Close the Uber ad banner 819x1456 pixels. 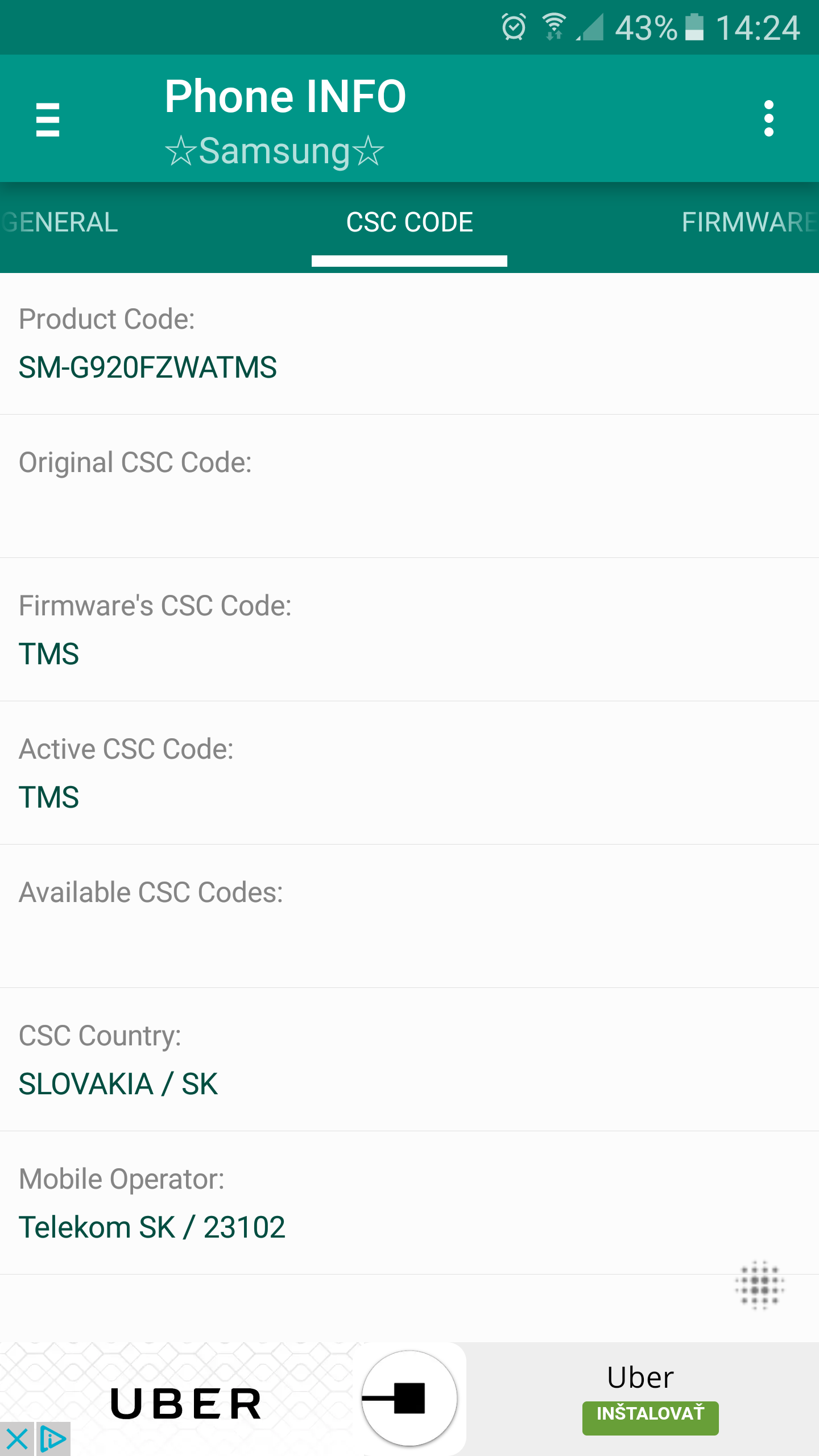(x=17, y=1439)
